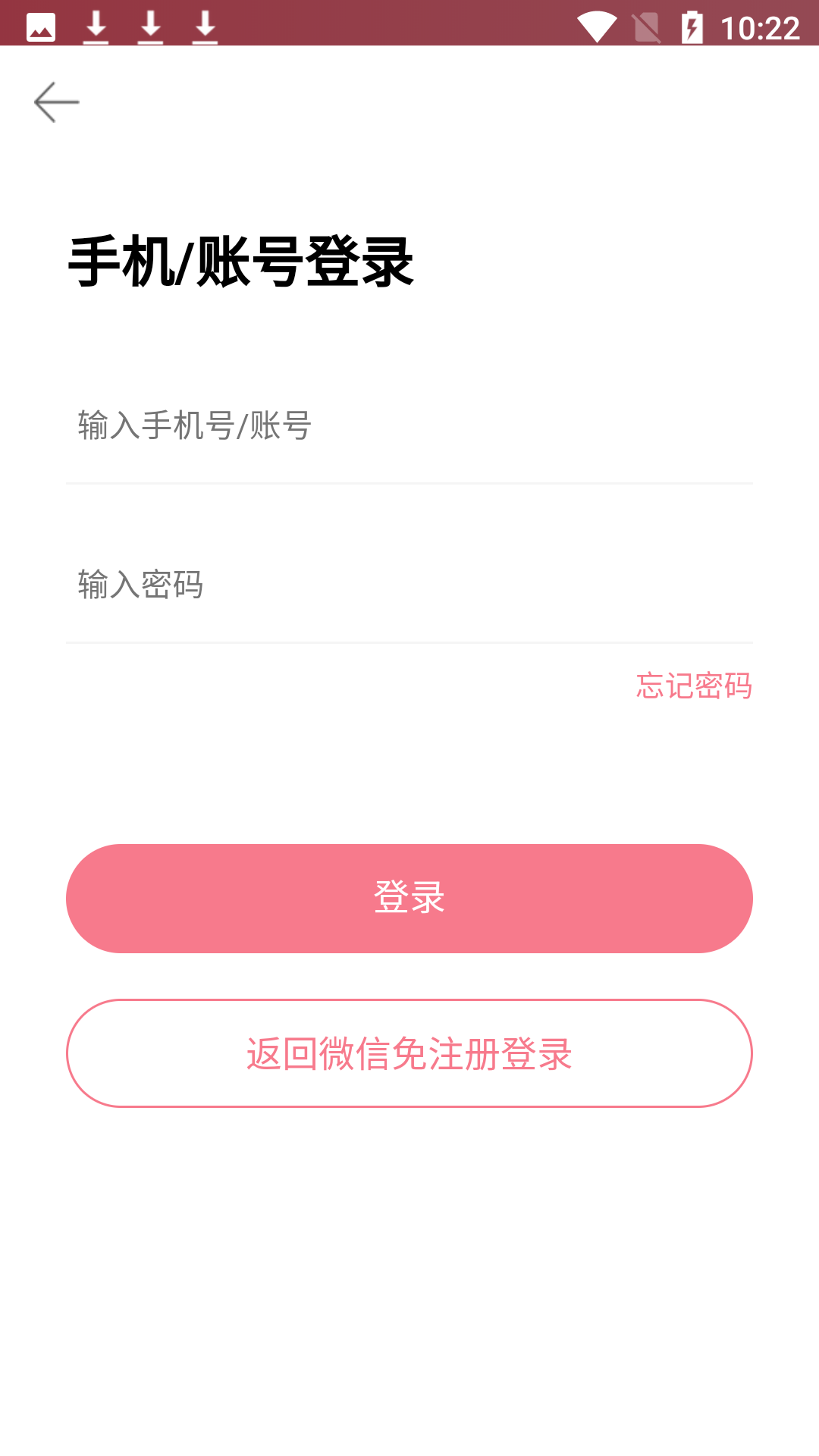
Task: Click the muted notification icon in status bar
Action: click(645, 25)
